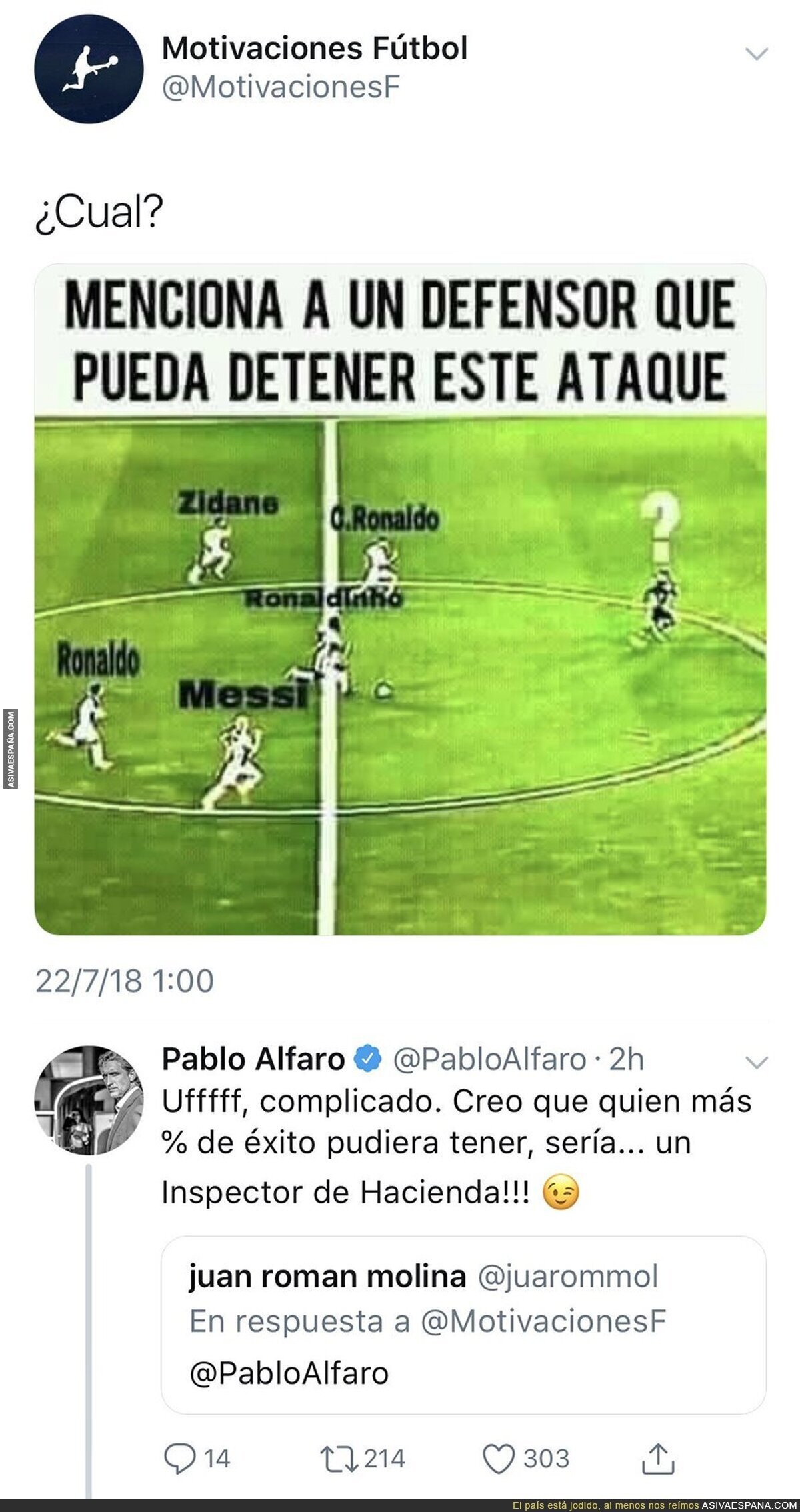Share Pablo Alfaro's tweet
The height and width of the screenshot is (1512, 800).
click(658, 1458)
